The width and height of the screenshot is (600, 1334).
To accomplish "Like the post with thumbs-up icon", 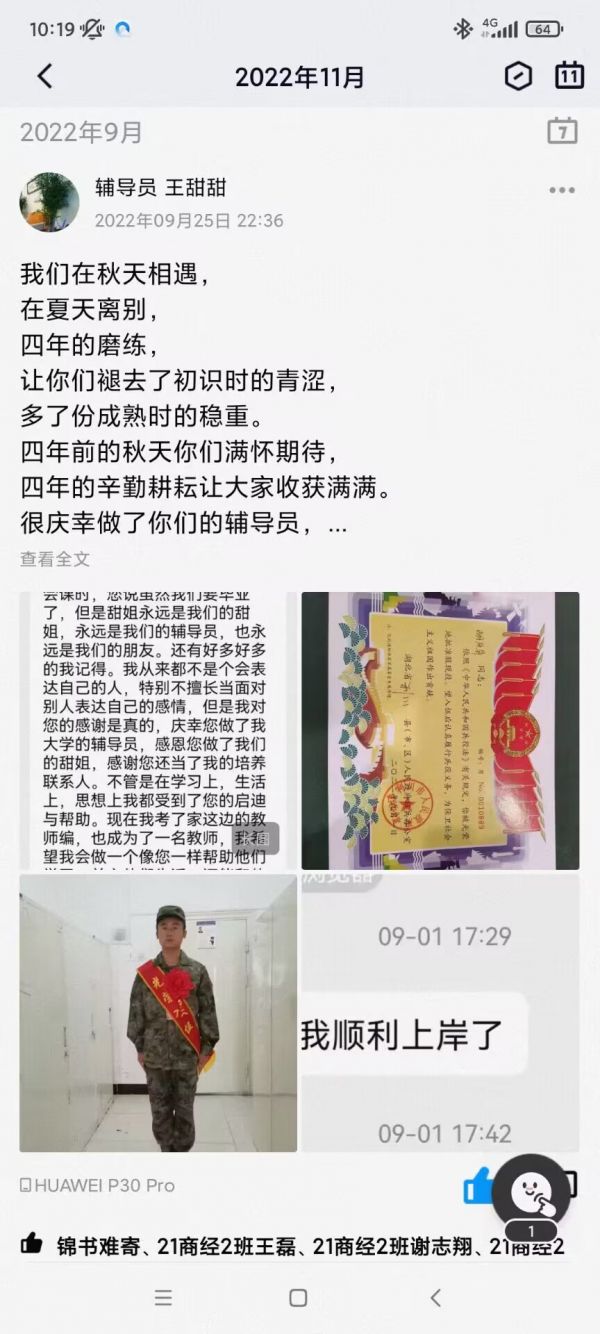I will pyautogui.click(x=477, y=1186).
